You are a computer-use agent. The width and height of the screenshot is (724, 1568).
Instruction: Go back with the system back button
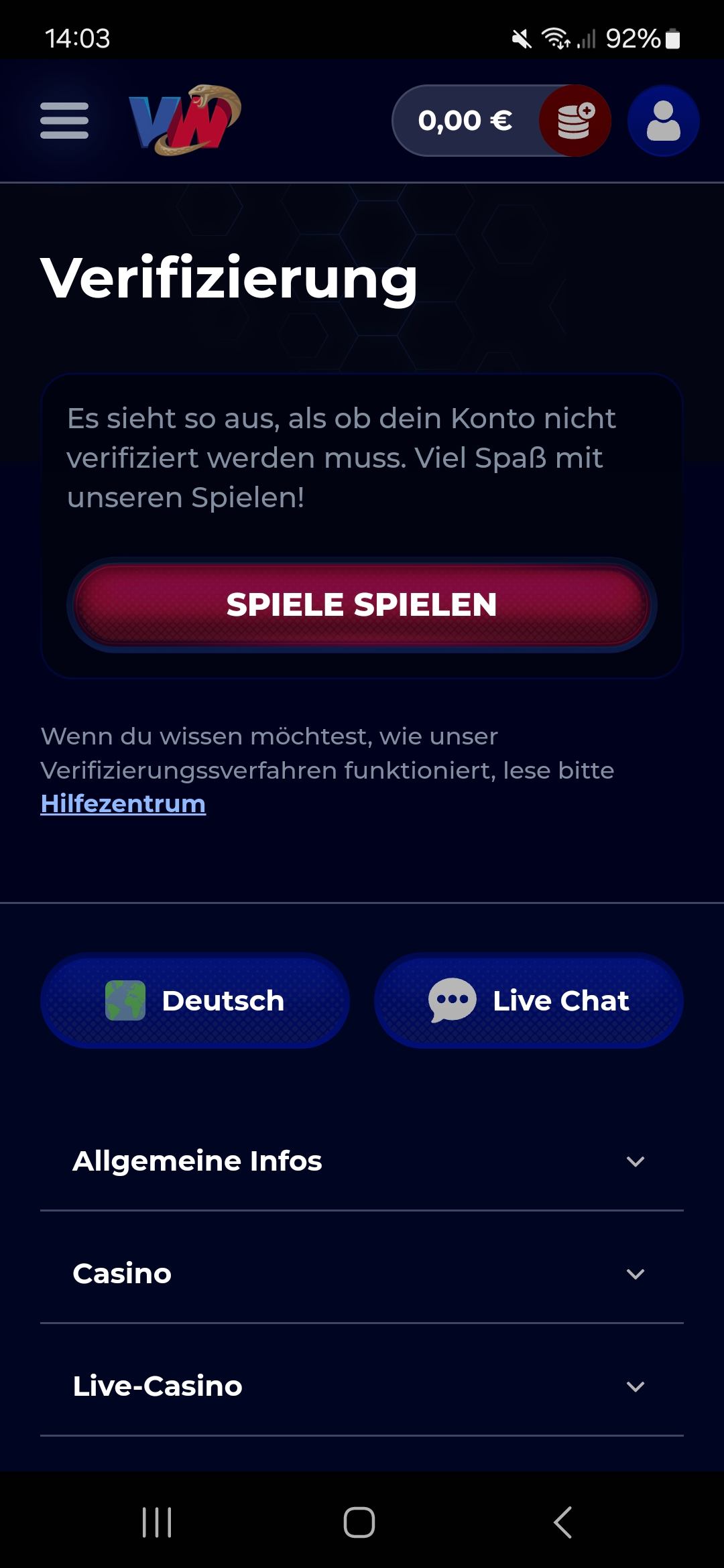pos(563,1522)
